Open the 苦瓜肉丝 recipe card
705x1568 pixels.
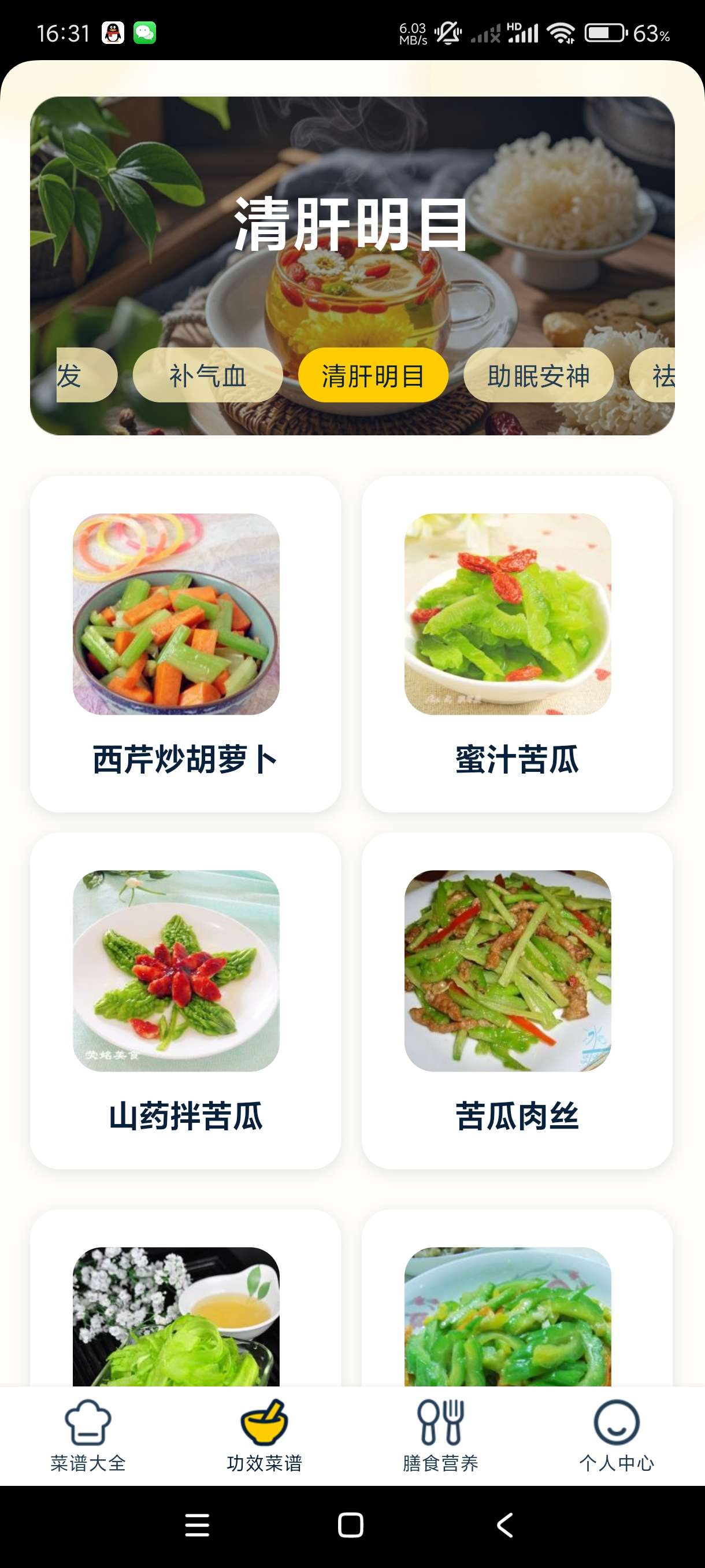point(517,1000)
